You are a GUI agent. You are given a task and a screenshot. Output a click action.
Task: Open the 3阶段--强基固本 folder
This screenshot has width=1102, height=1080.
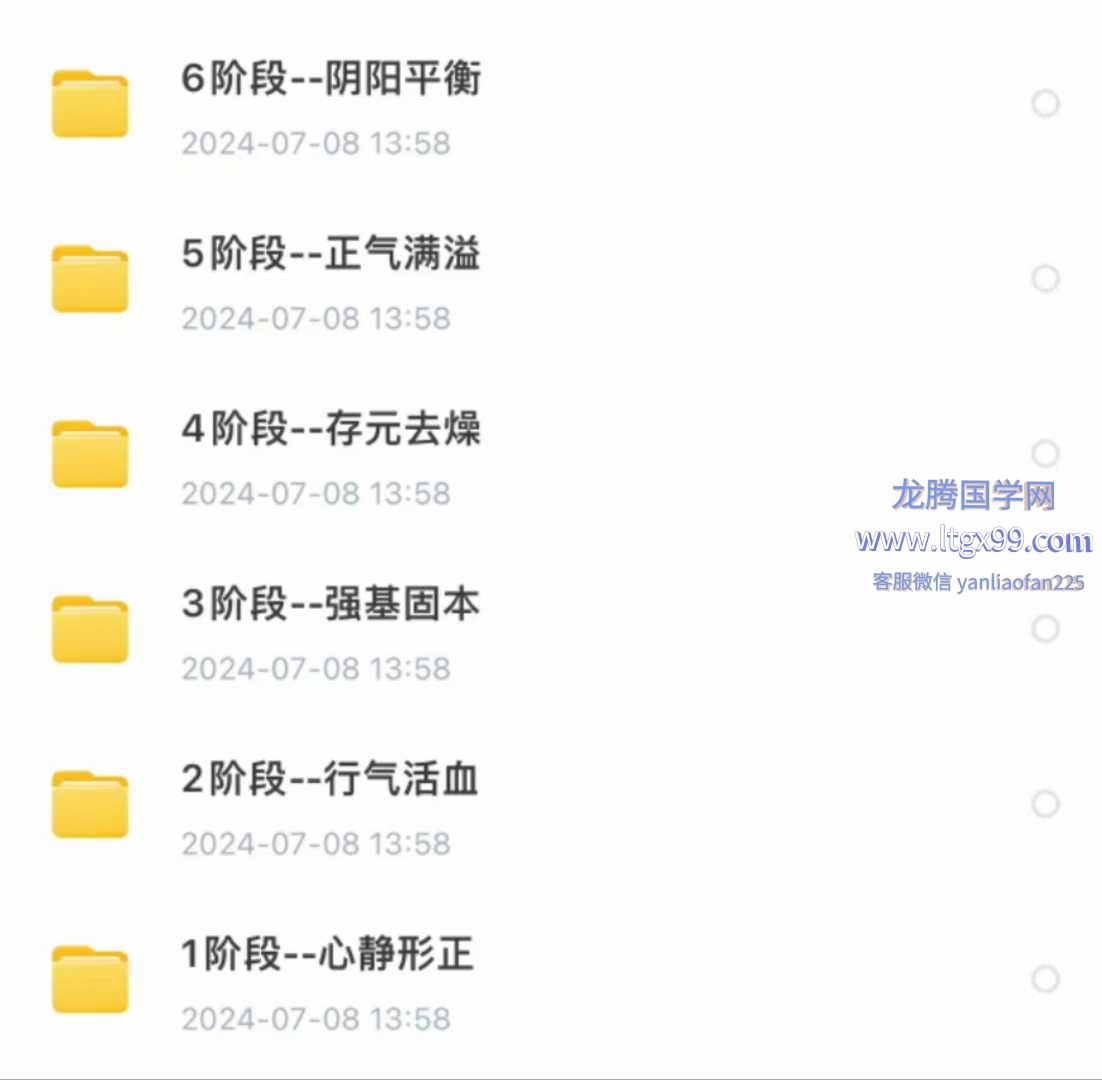tap(331, 605)
